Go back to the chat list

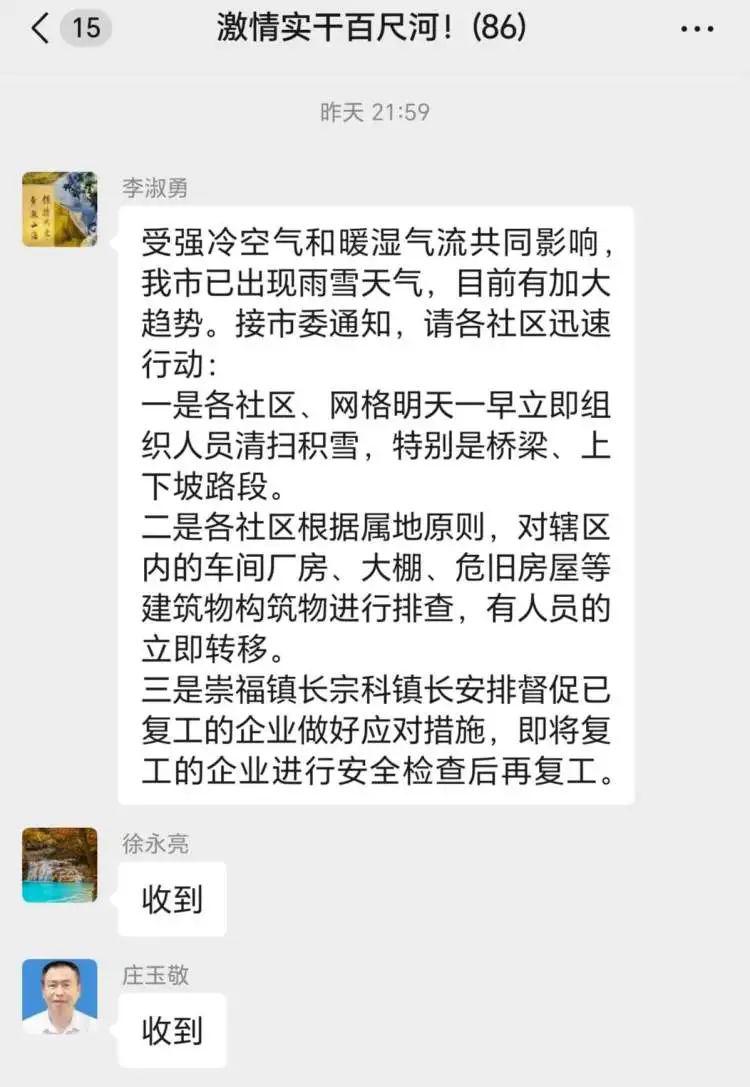click(40, 28)
